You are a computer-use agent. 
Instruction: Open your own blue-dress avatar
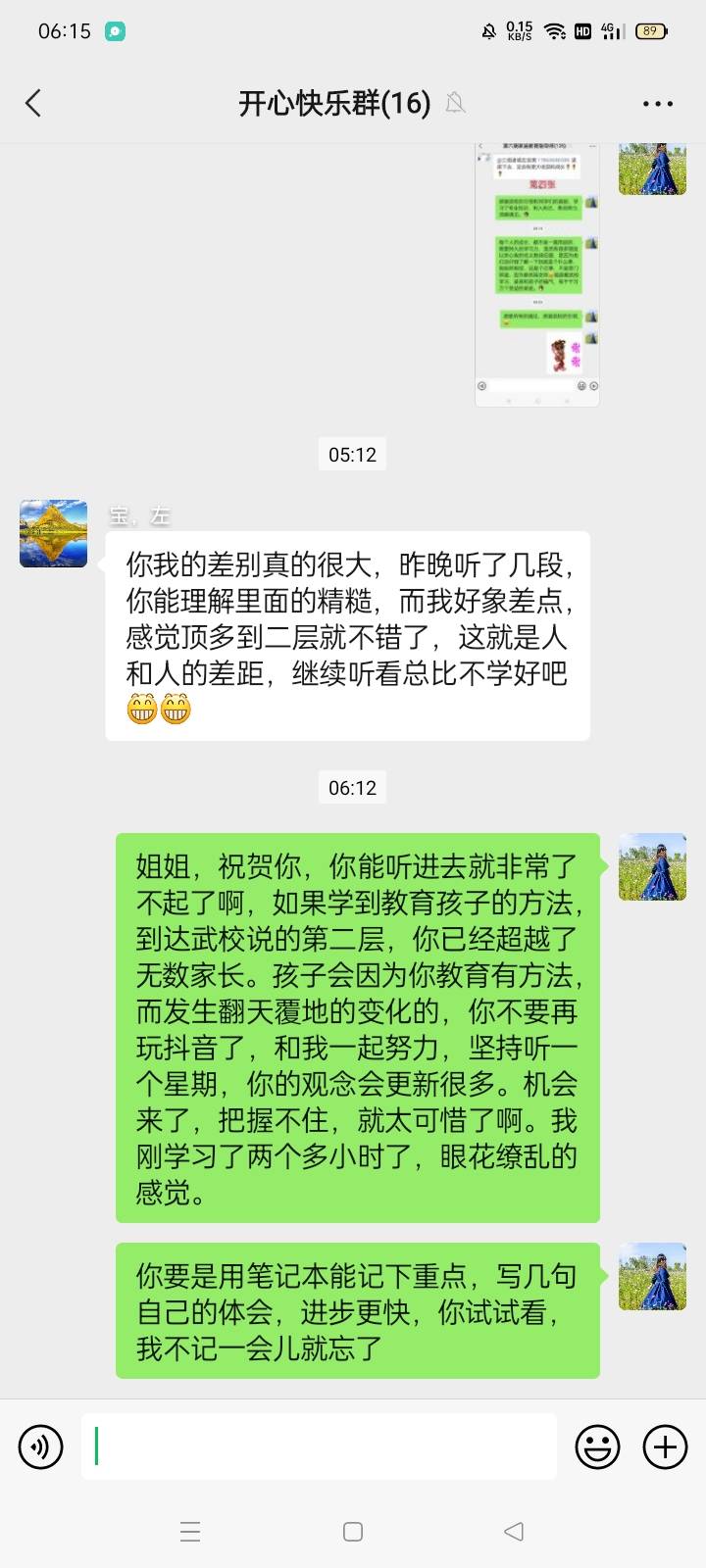pyautogui.click(x=651, y=868)
